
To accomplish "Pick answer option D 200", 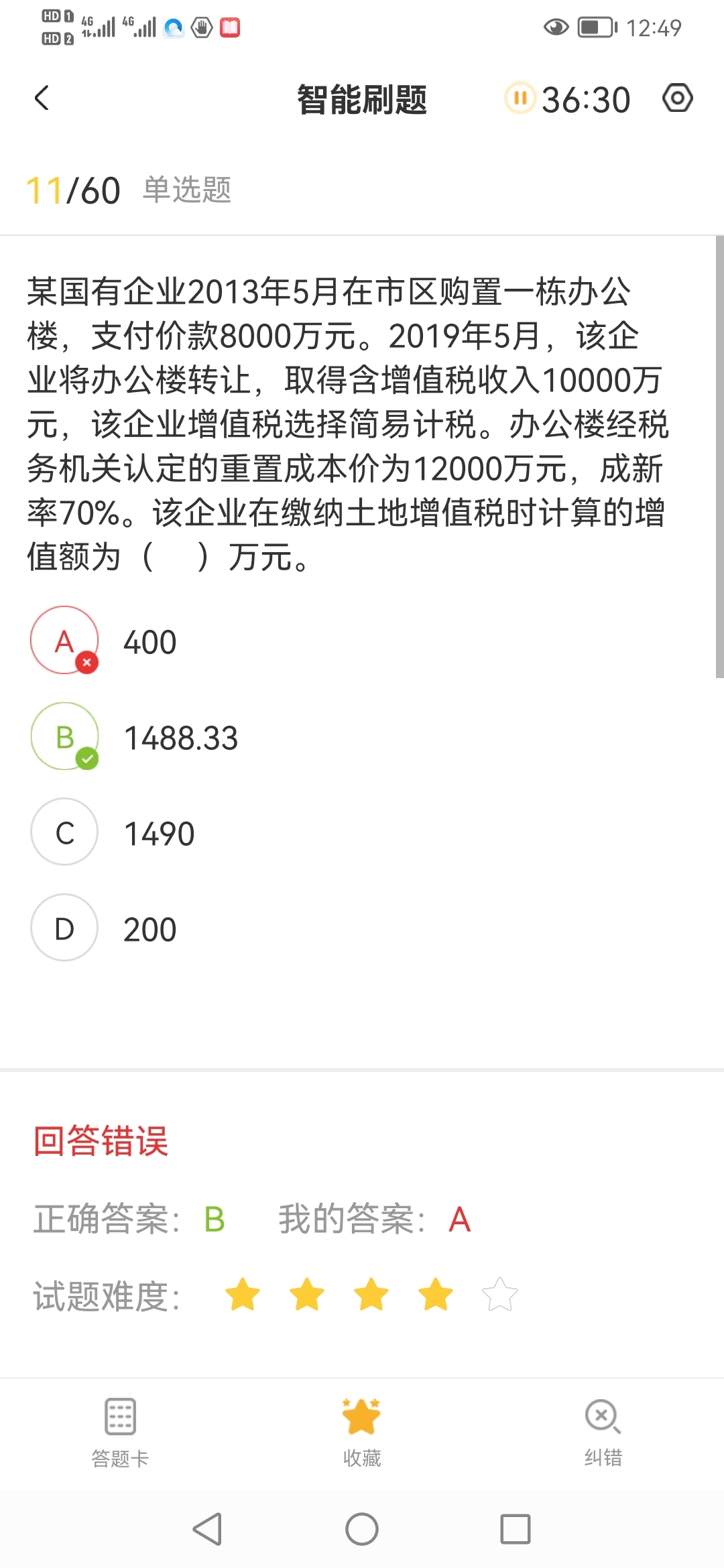I will 64,929.
